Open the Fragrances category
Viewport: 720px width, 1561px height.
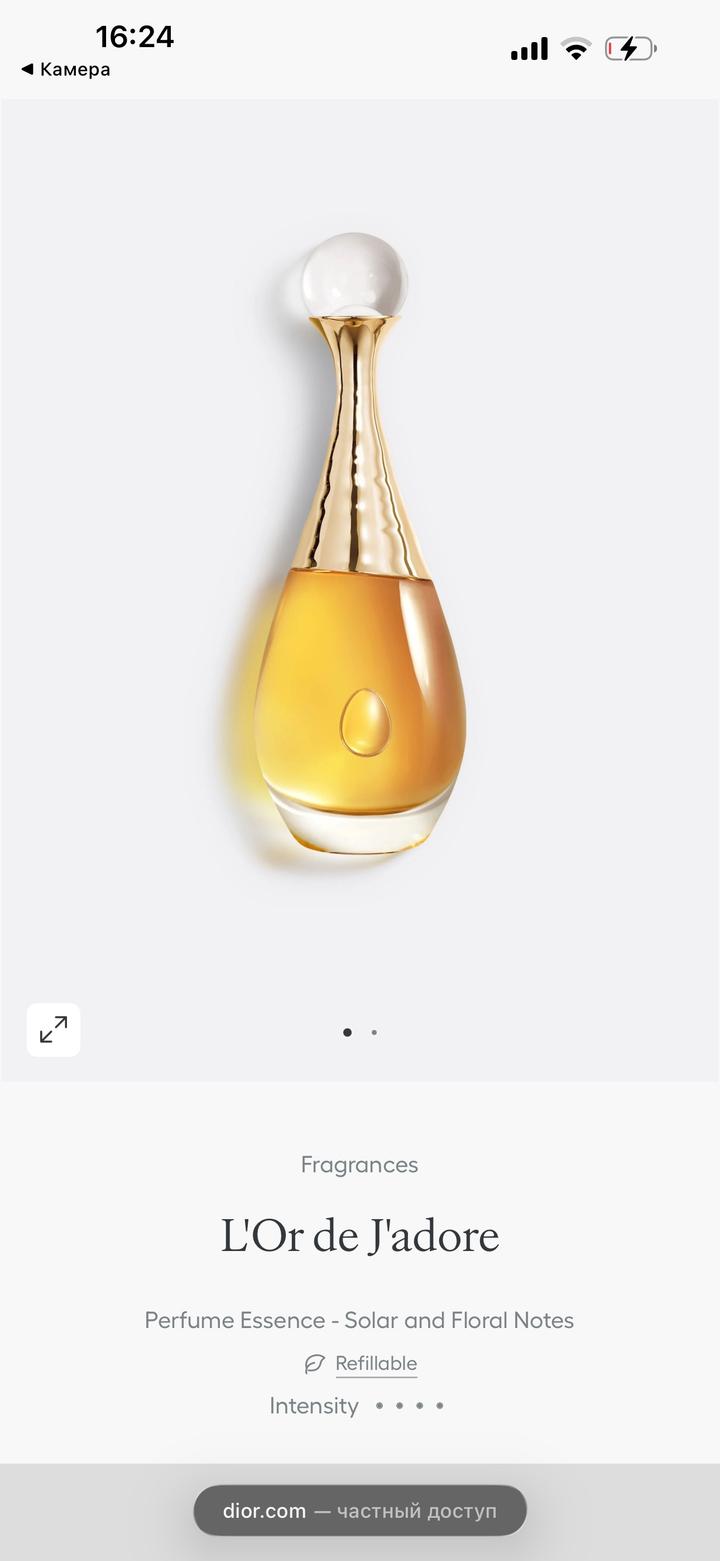359,1164
